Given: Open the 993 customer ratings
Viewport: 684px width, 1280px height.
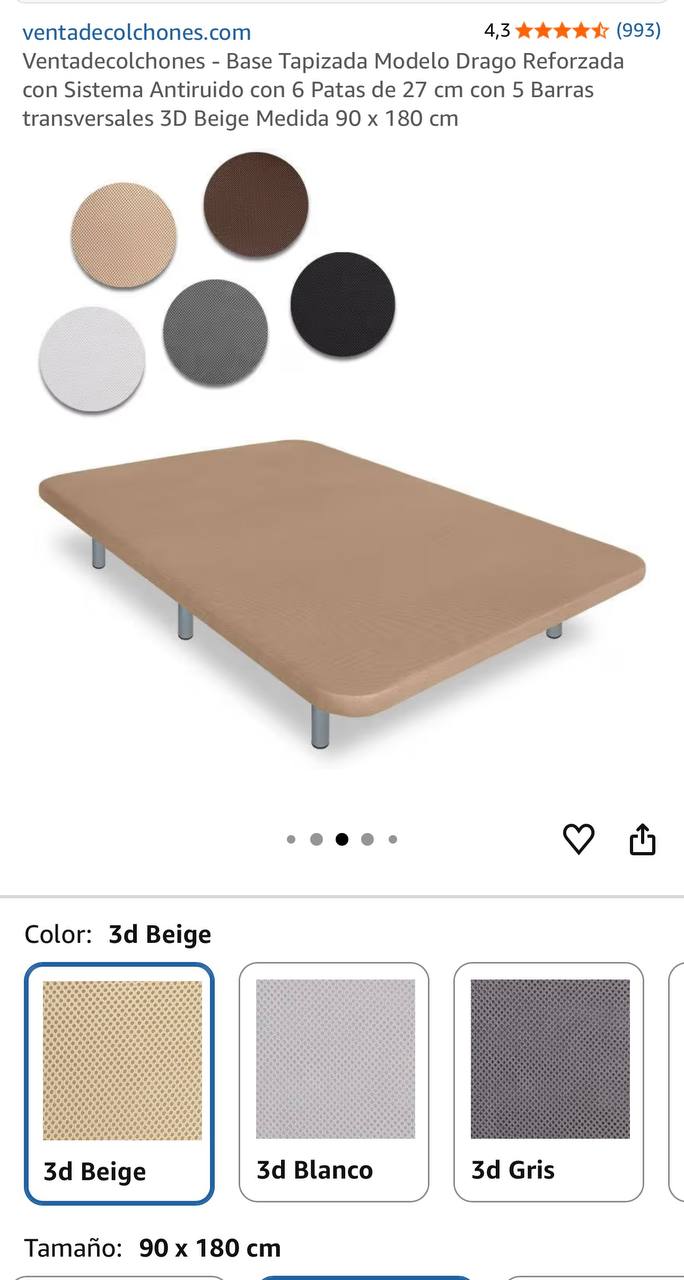Looking at the screenshot, I should pyautogui.click(x=638, y=30).
